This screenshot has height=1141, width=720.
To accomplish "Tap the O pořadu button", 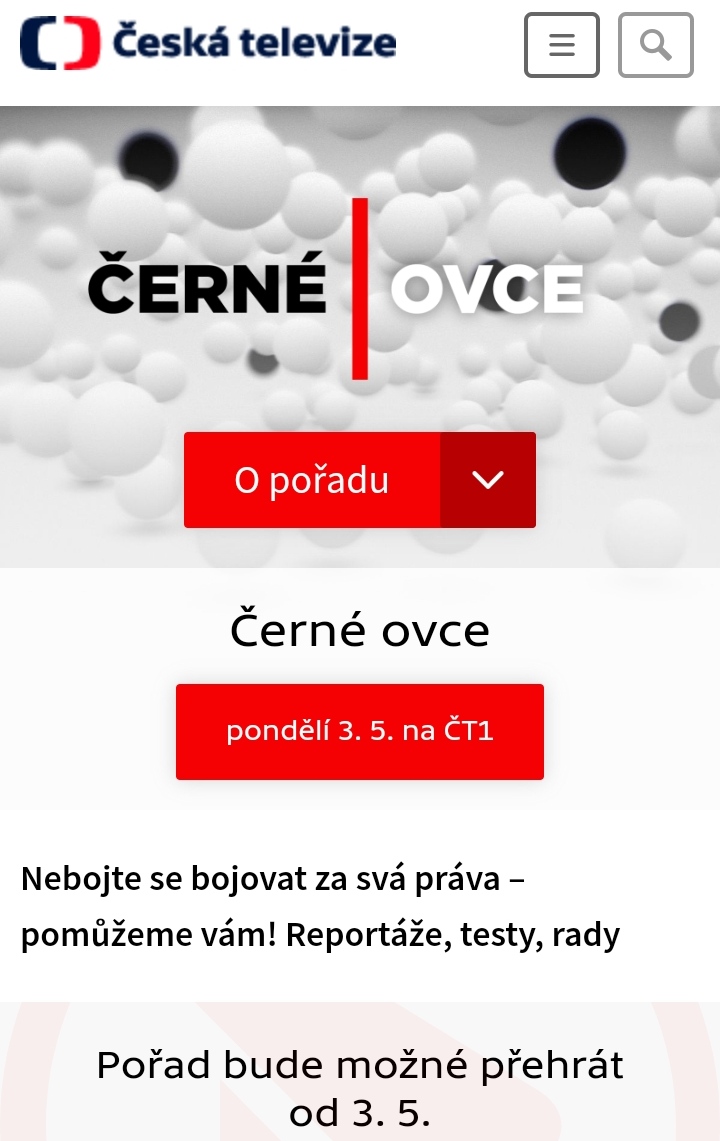I will tap(312, 480).
